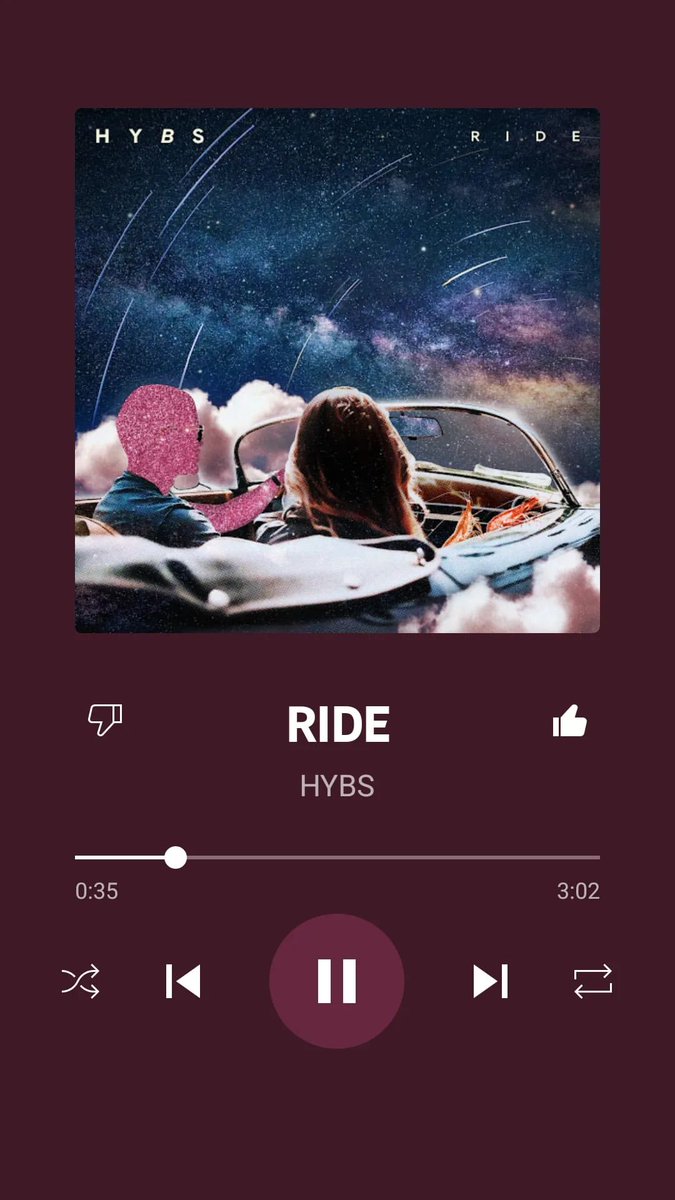Toggle repeat mode
This screenshot has height=1200, width=675.
[593, 982]
